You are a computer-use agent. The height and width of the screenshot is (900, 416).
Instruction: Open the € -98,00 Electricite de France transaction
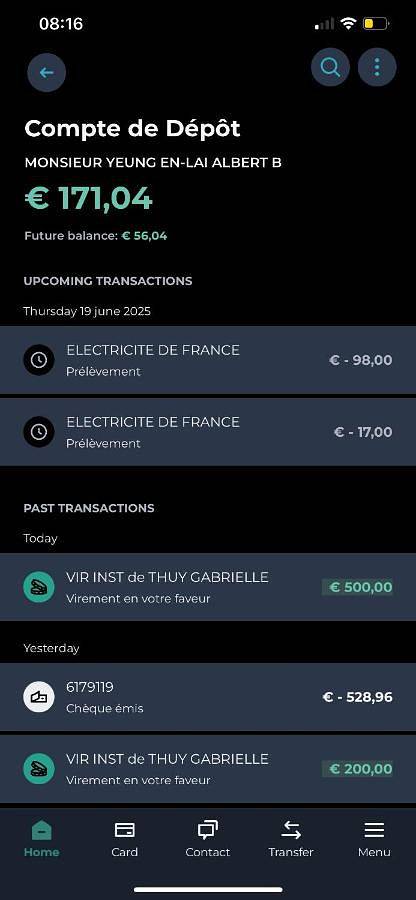coord(208,360)
